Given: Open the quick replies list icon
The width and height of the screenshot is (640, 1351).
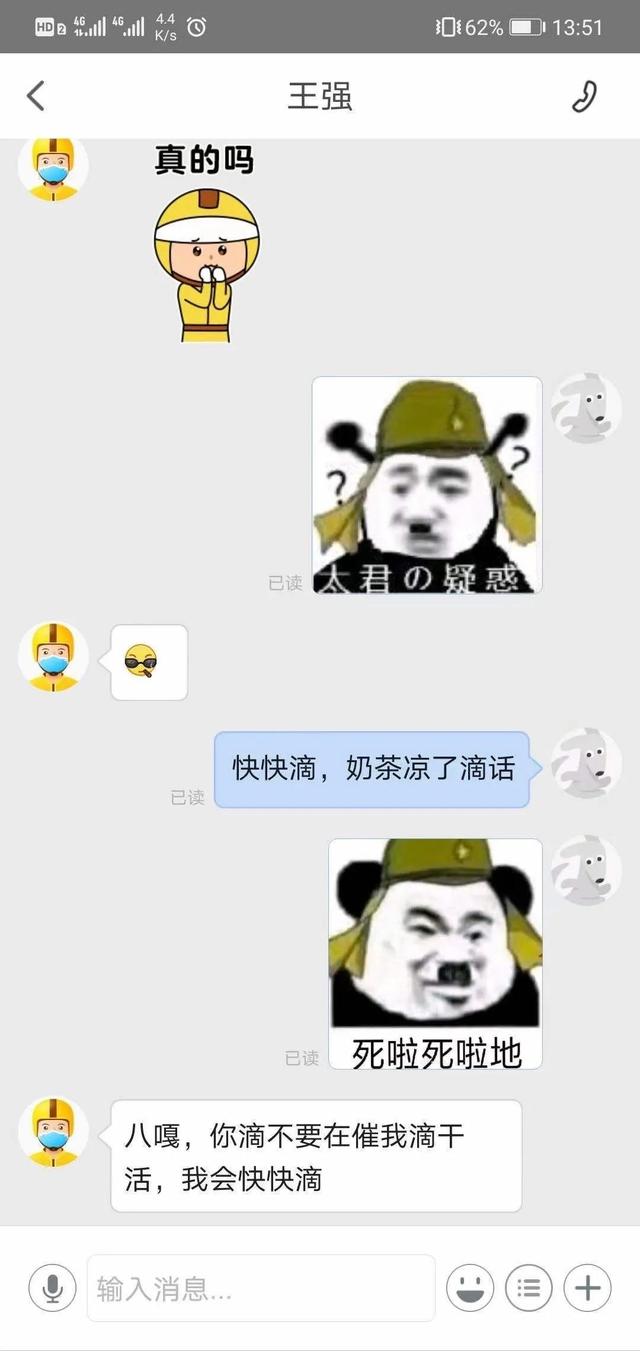Looking at the screenshot, I should [529, 1288].
